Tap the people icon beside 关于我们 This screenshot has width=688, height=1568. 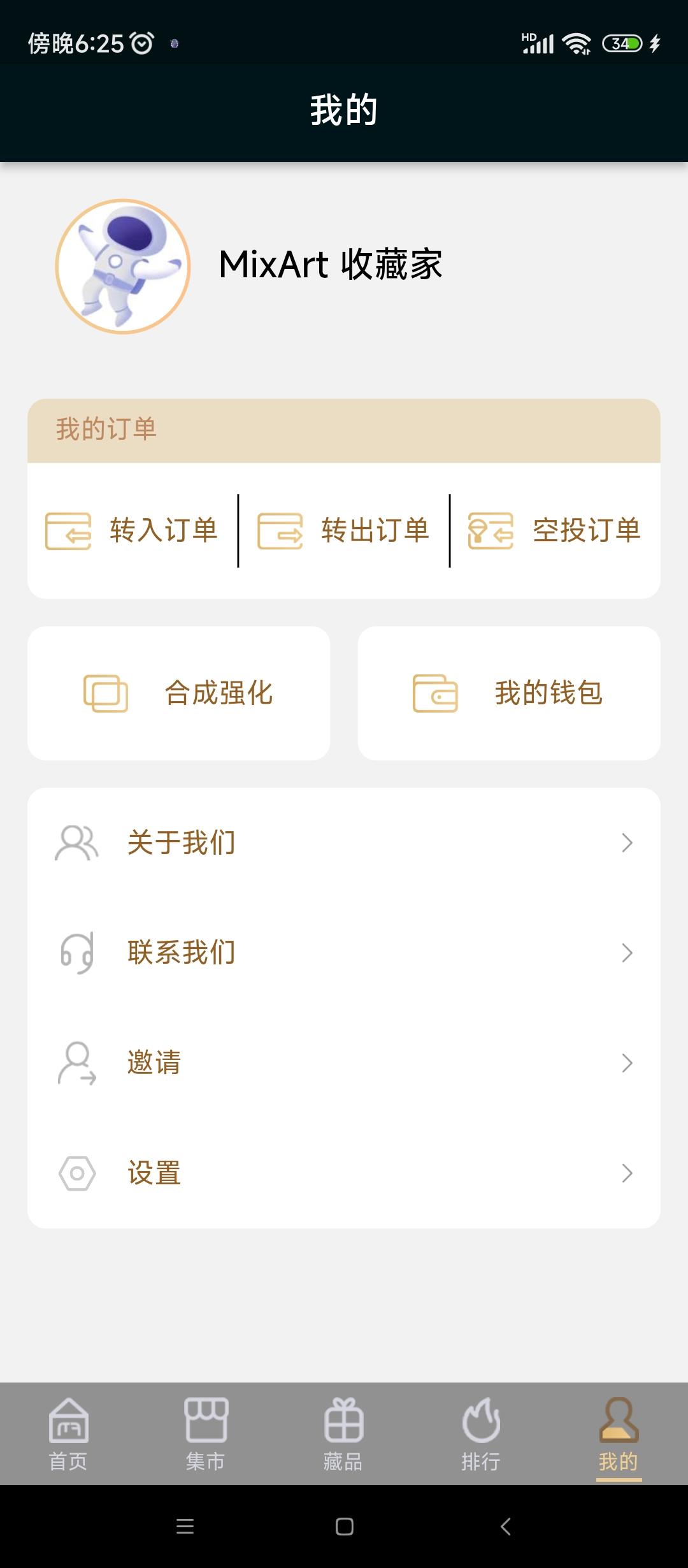pyautogui.click(x=77, y=843)
